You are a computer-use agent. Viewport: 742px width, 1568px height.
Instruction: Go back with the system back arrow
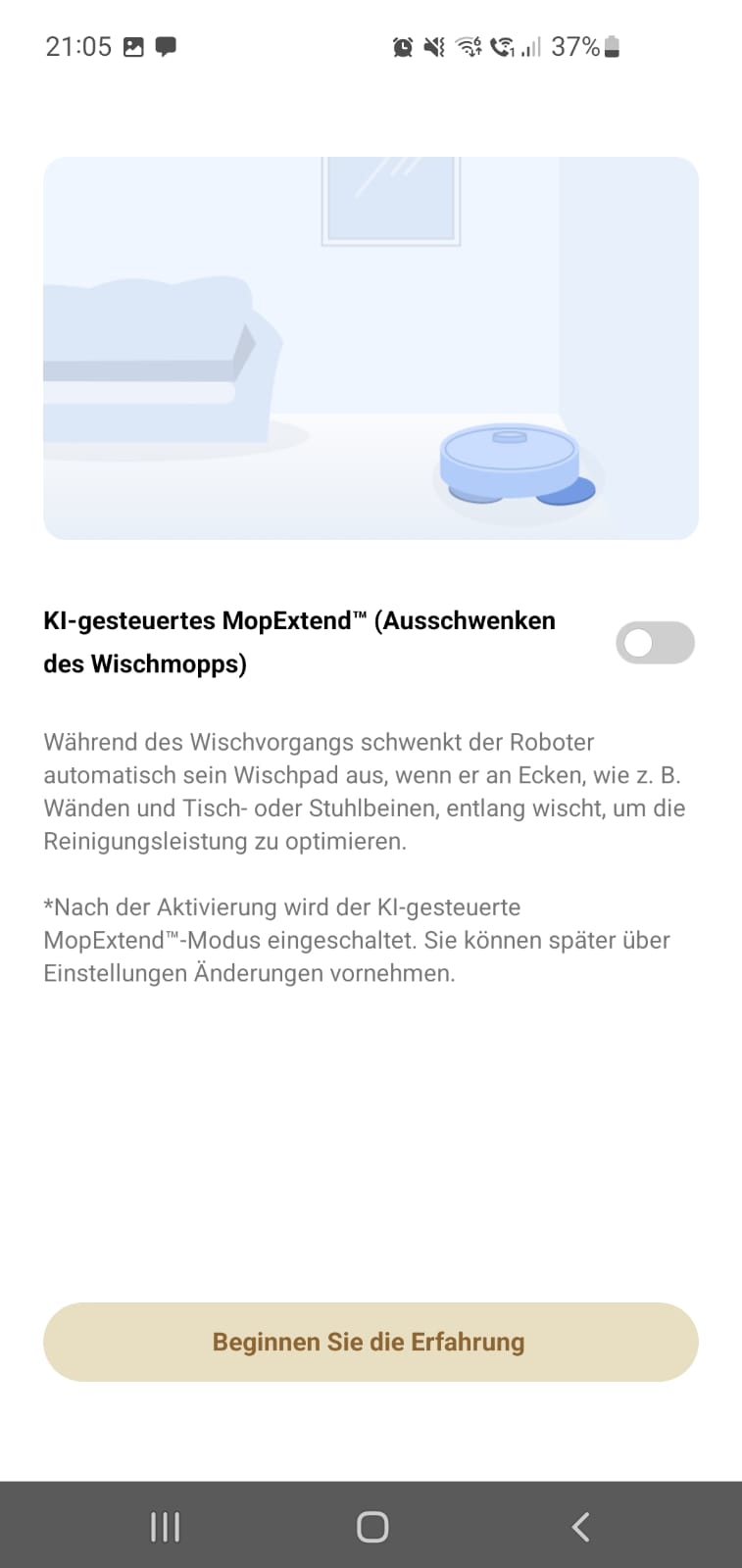click(x=580, y=1526)
